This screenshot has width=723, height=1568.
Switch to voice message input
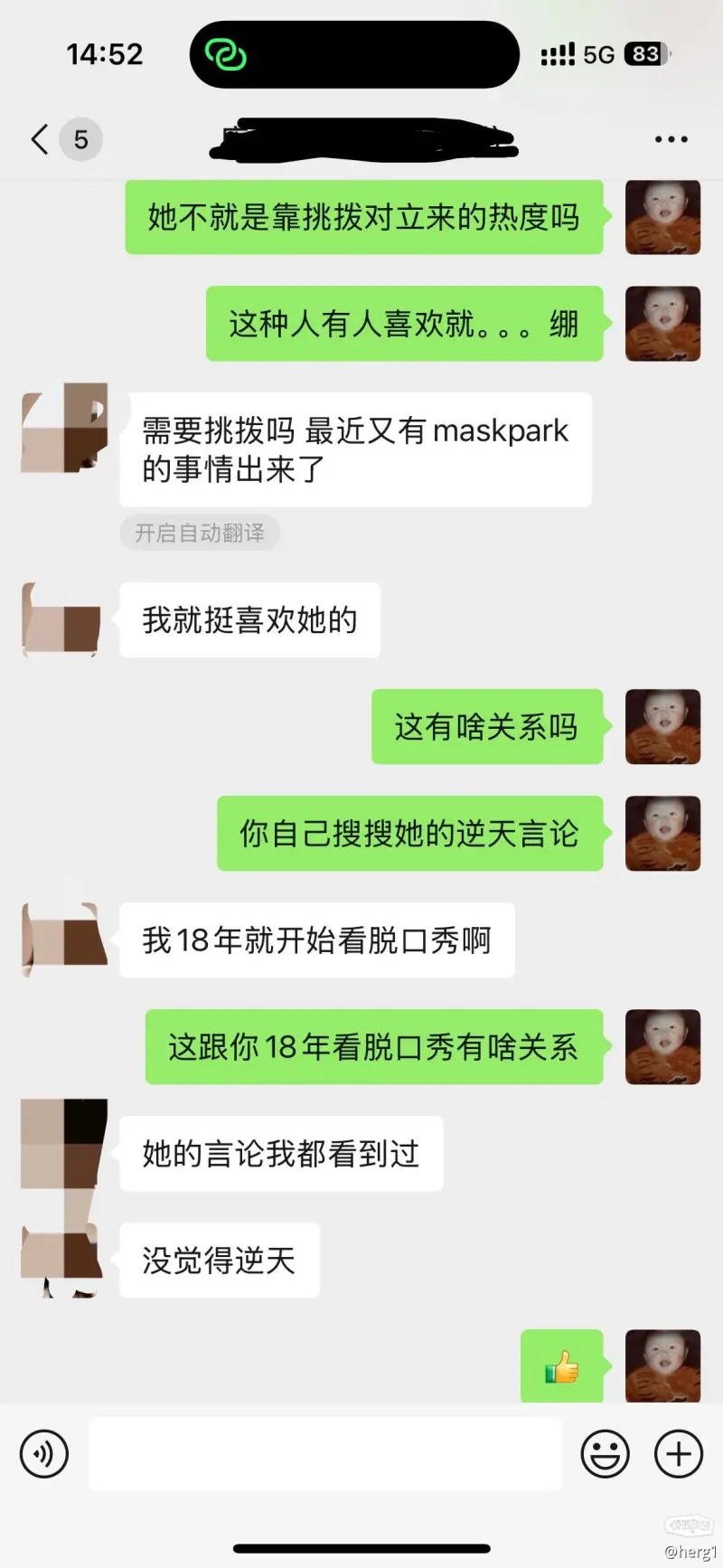click(44, 1453)
